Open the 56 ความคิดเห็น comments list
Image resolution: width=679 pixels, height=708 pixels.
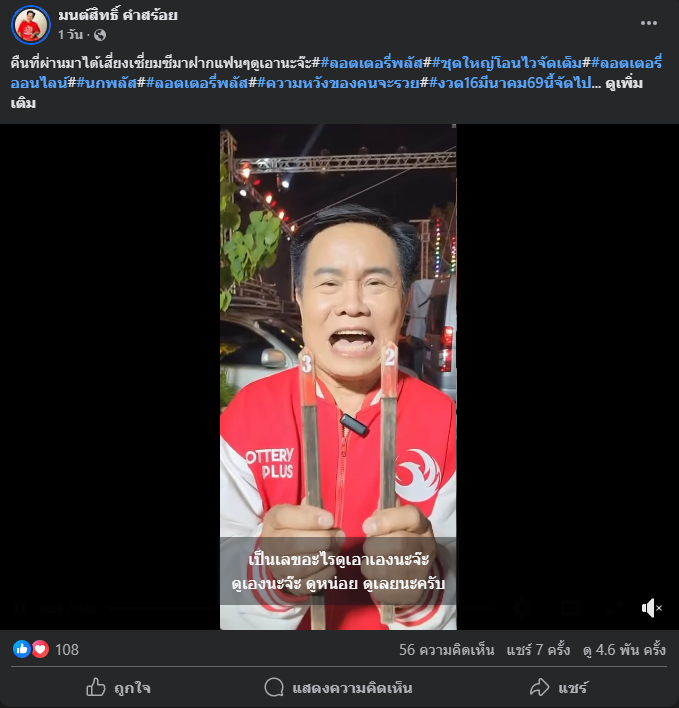point(447,650)
